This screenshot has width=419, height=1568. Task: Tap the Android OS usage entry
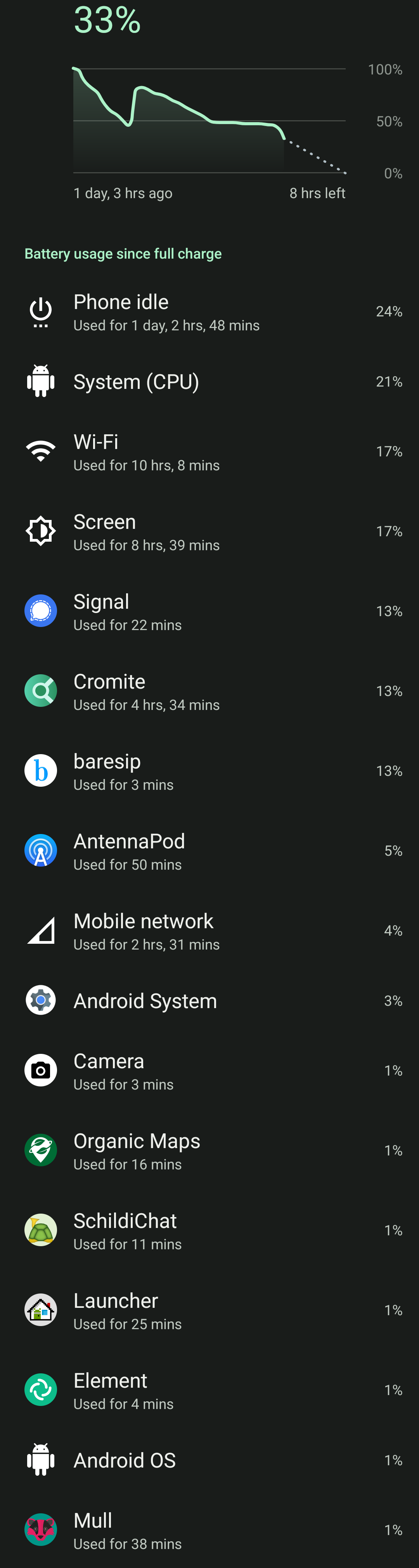(x=209, y=1460)
